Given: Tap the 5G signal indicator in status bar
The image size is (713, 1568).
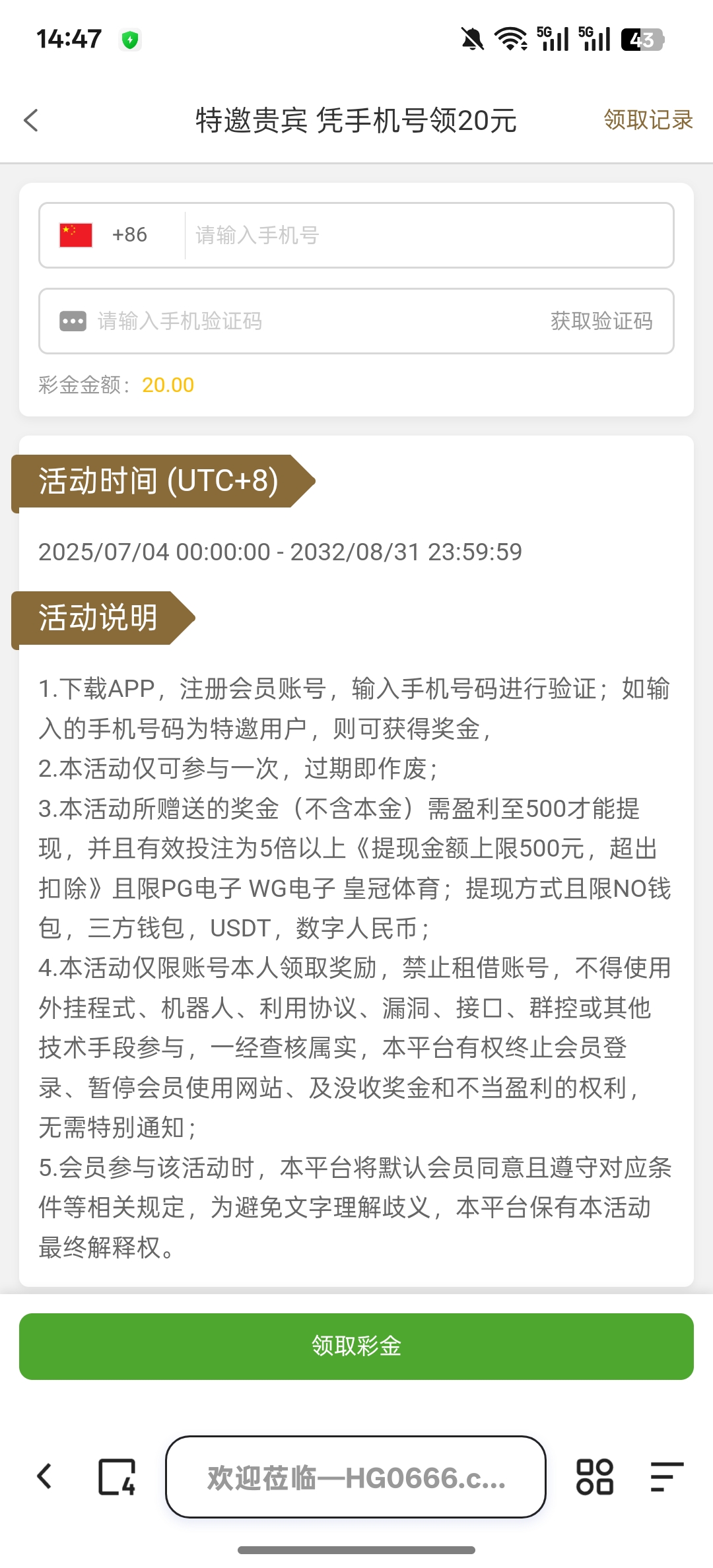Looking at the screenshot, I should (x=553, y=40).
